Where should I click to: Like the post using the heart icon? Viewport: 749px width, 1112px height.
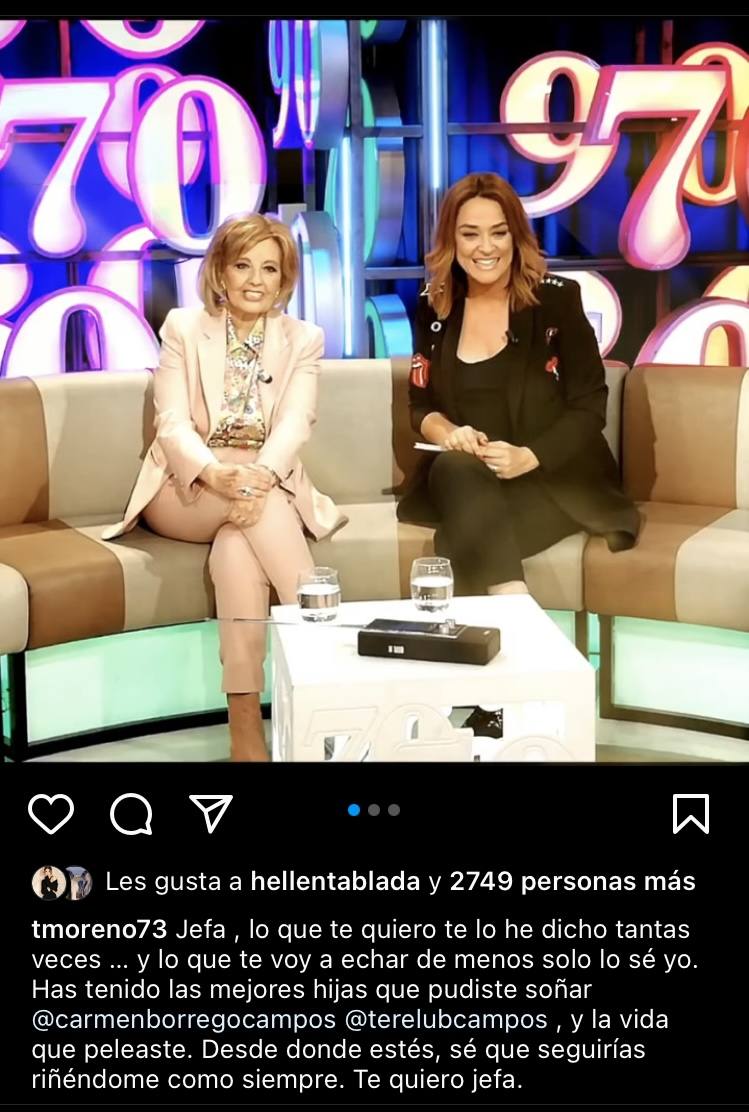[x=52, y=813]
